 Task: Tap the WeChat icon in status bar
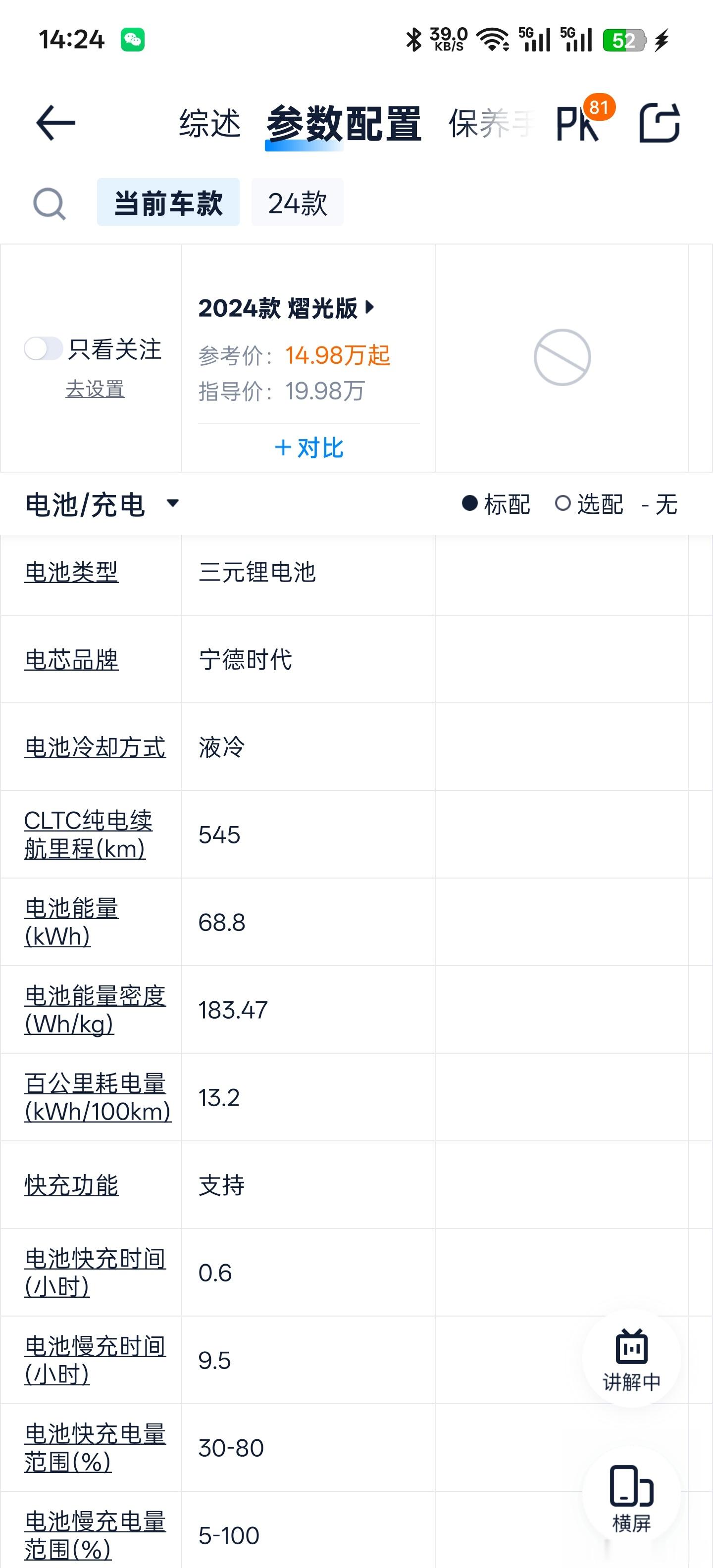(x=133, y=38)
